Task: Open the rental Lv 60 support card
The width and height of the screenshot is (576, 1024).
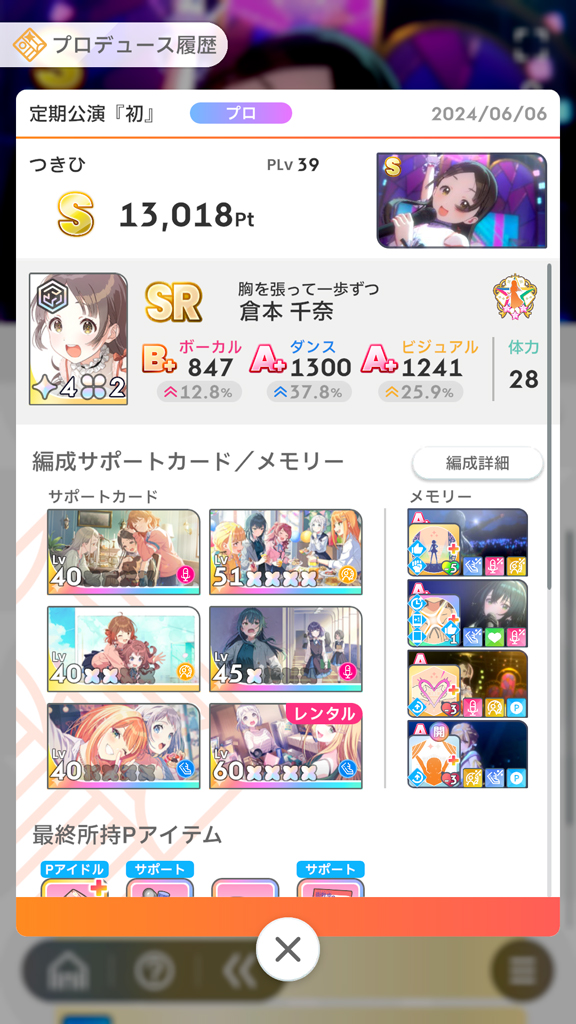Action: tap(286, 745)
